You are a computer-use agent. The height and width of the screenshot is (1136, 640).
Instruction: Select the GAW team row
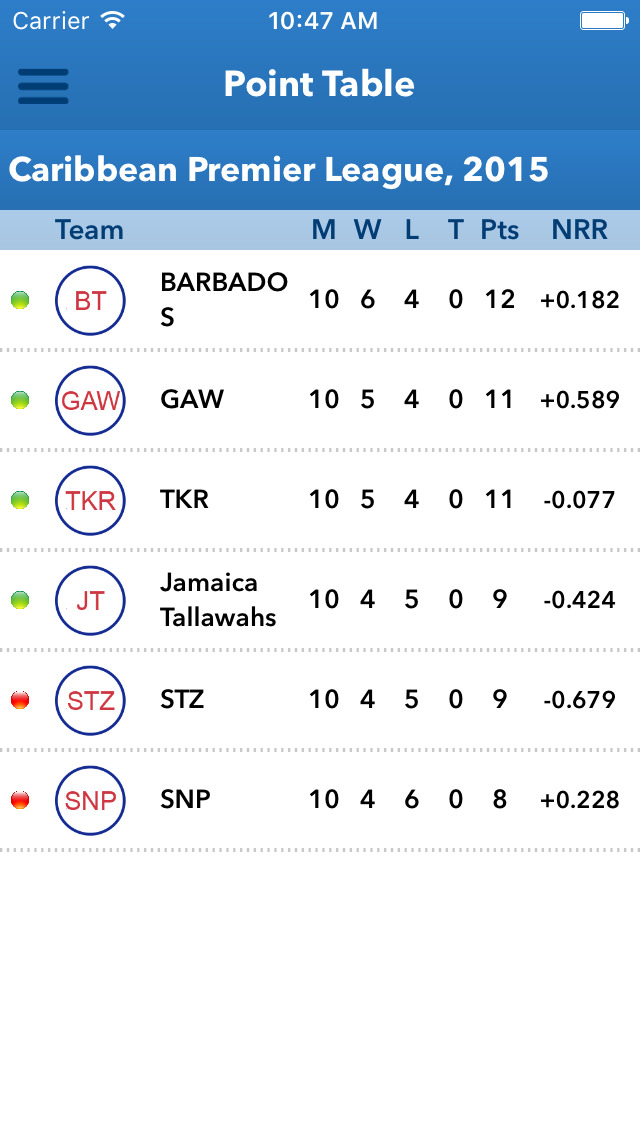320,400
